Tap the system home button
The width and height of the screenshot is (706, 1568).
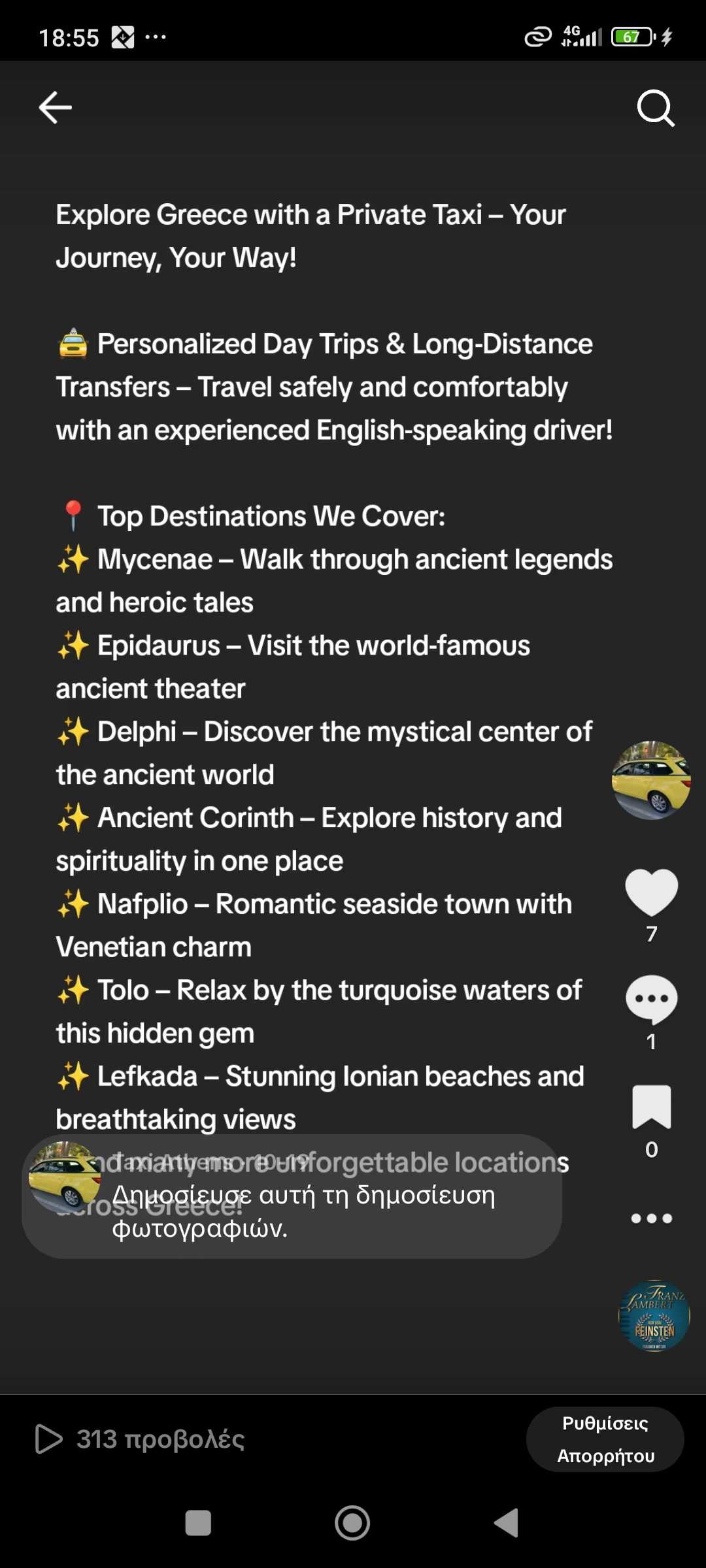(352, 1523)
